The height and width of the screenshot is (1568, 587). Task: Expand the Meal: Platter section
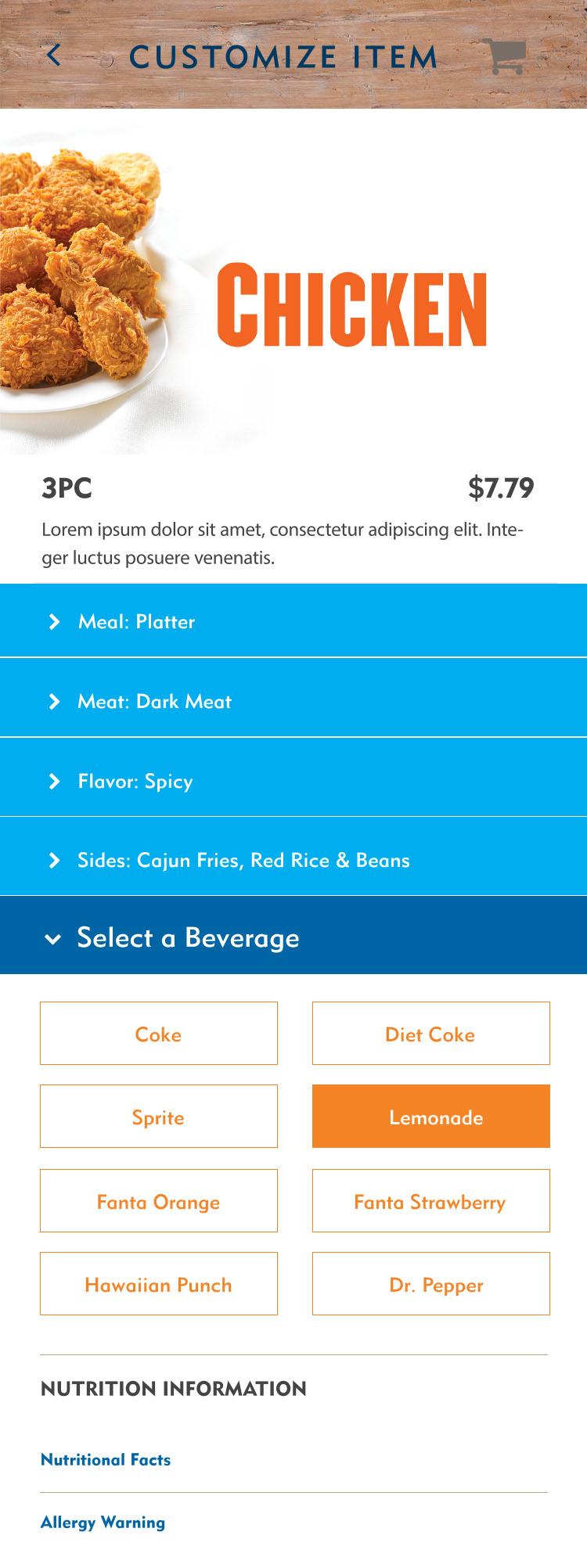point(293,621)
